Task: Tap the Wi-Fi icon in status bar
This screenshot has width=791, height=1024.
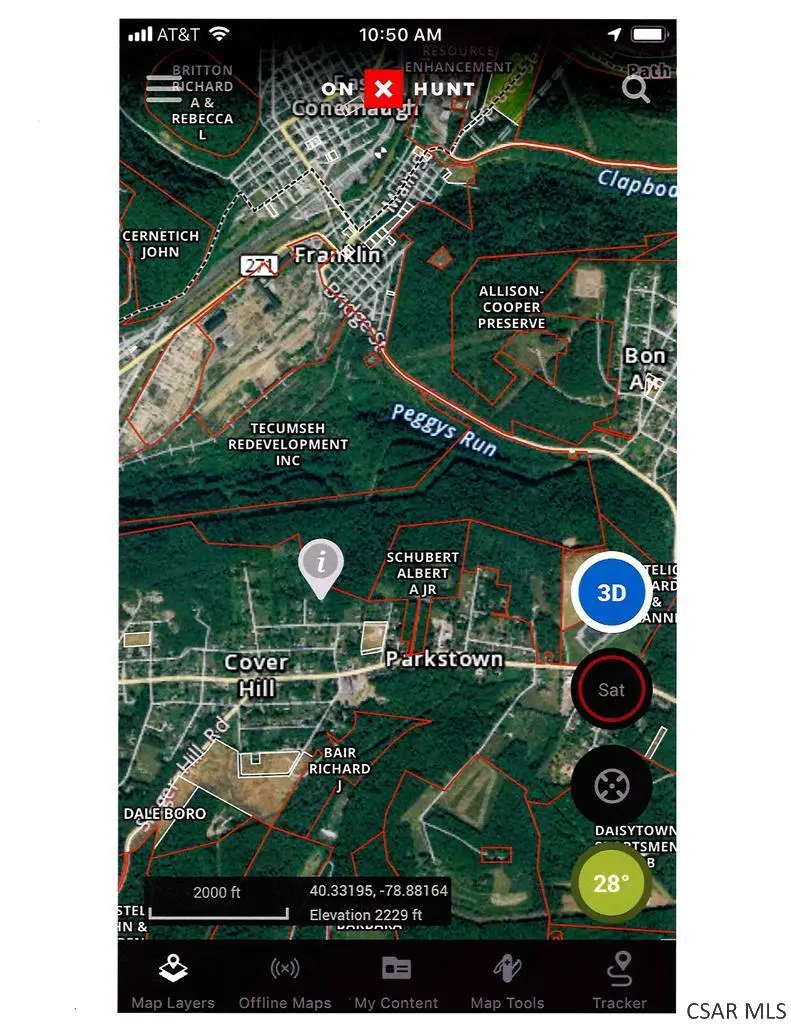Action: point(218,33)
